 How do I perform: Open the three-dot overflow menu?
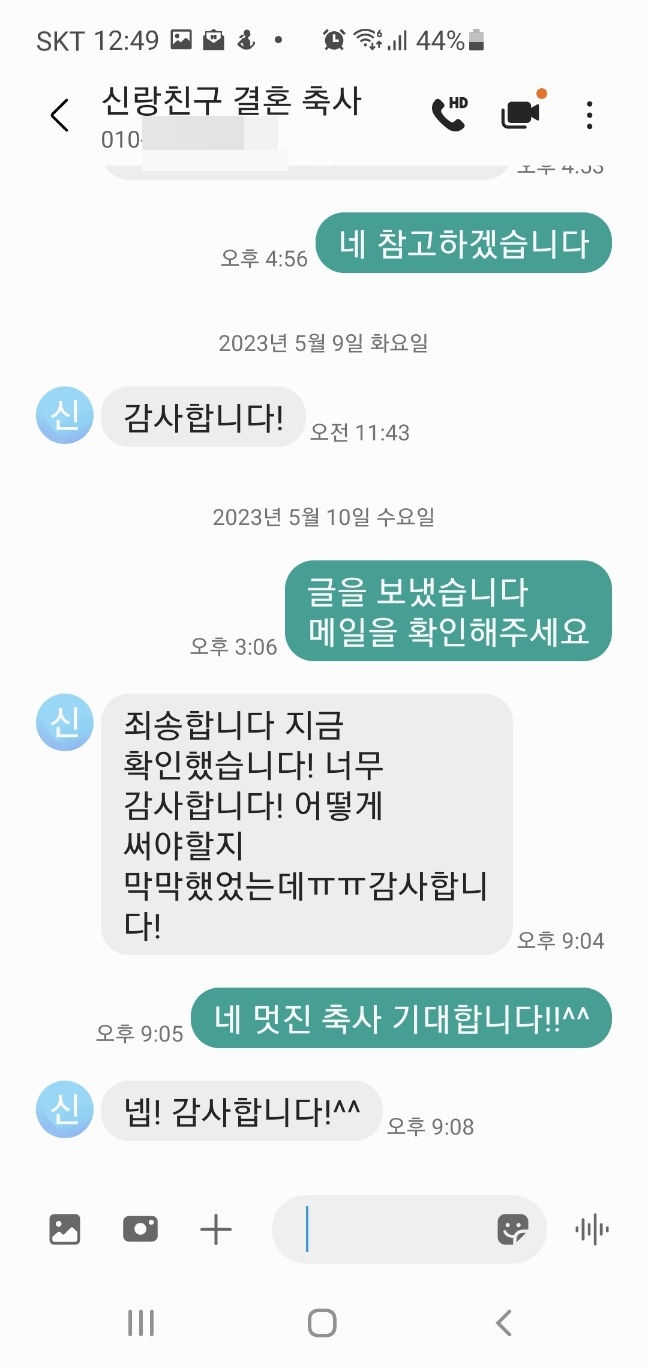(589, 116)
